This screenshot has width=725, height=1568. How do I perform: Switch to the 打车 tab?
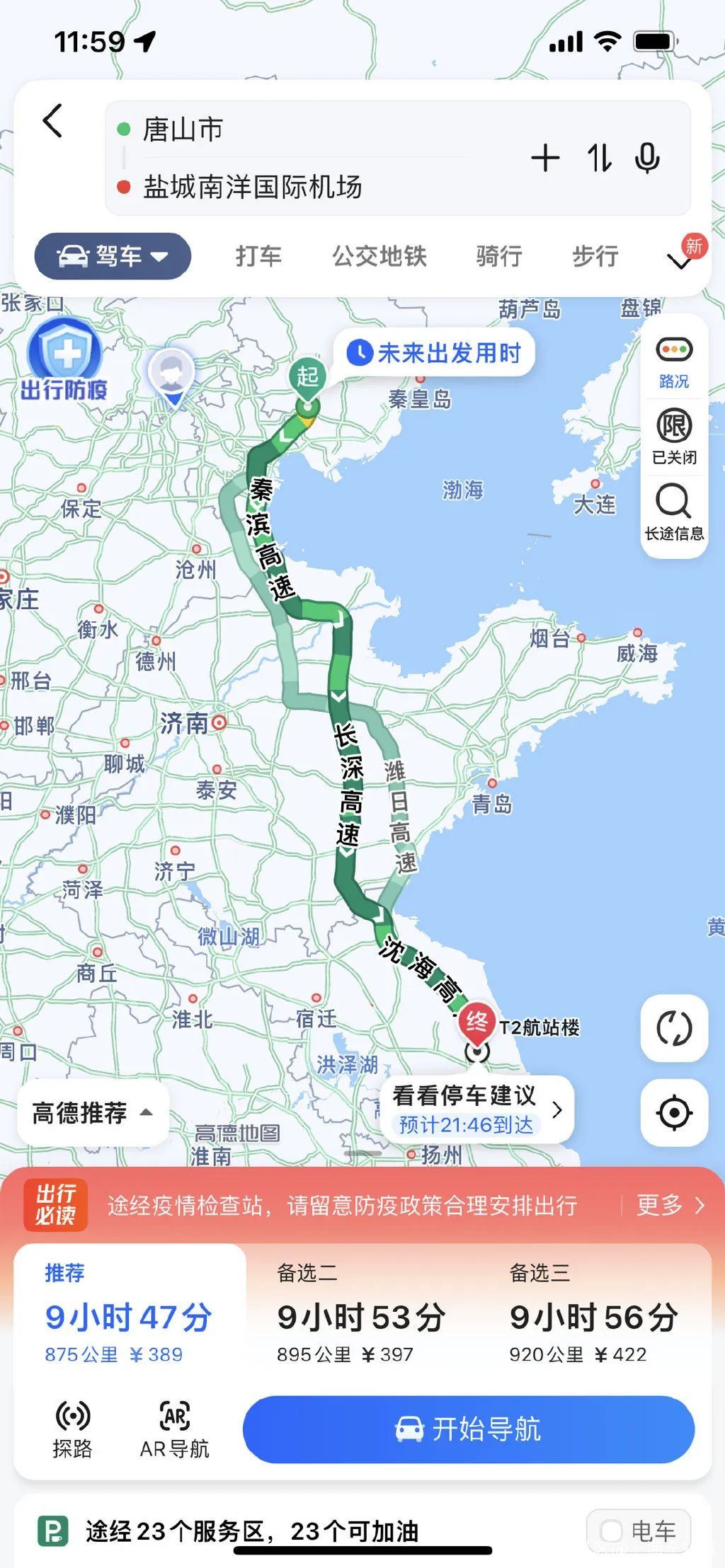tap(258, 256)
